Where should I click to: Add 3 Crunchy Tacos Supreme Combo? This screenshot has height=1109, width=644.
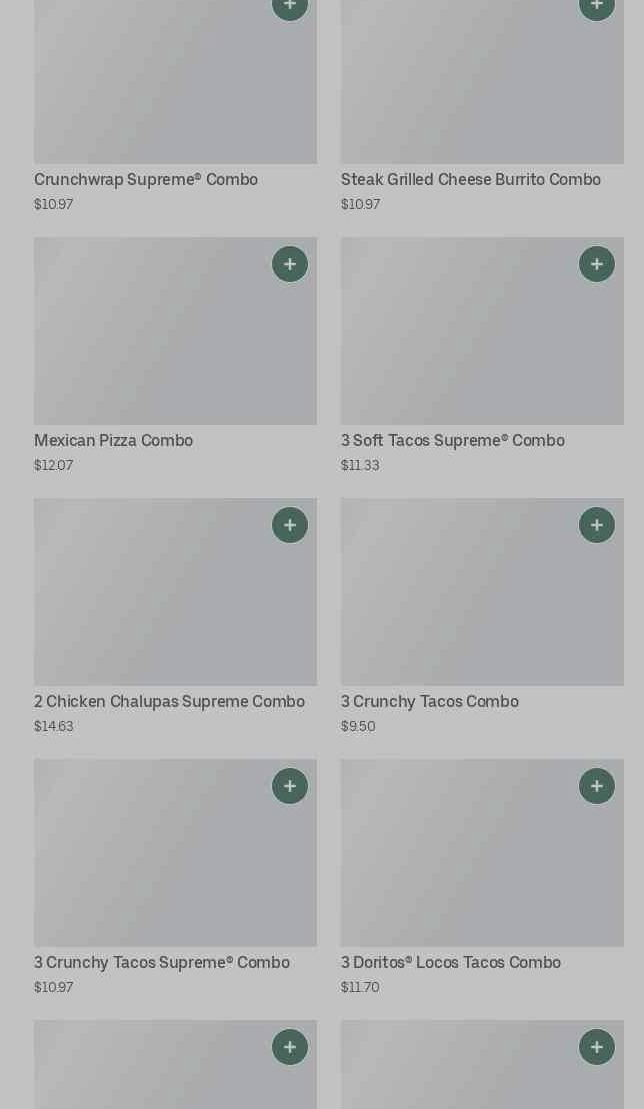[290, 786]
